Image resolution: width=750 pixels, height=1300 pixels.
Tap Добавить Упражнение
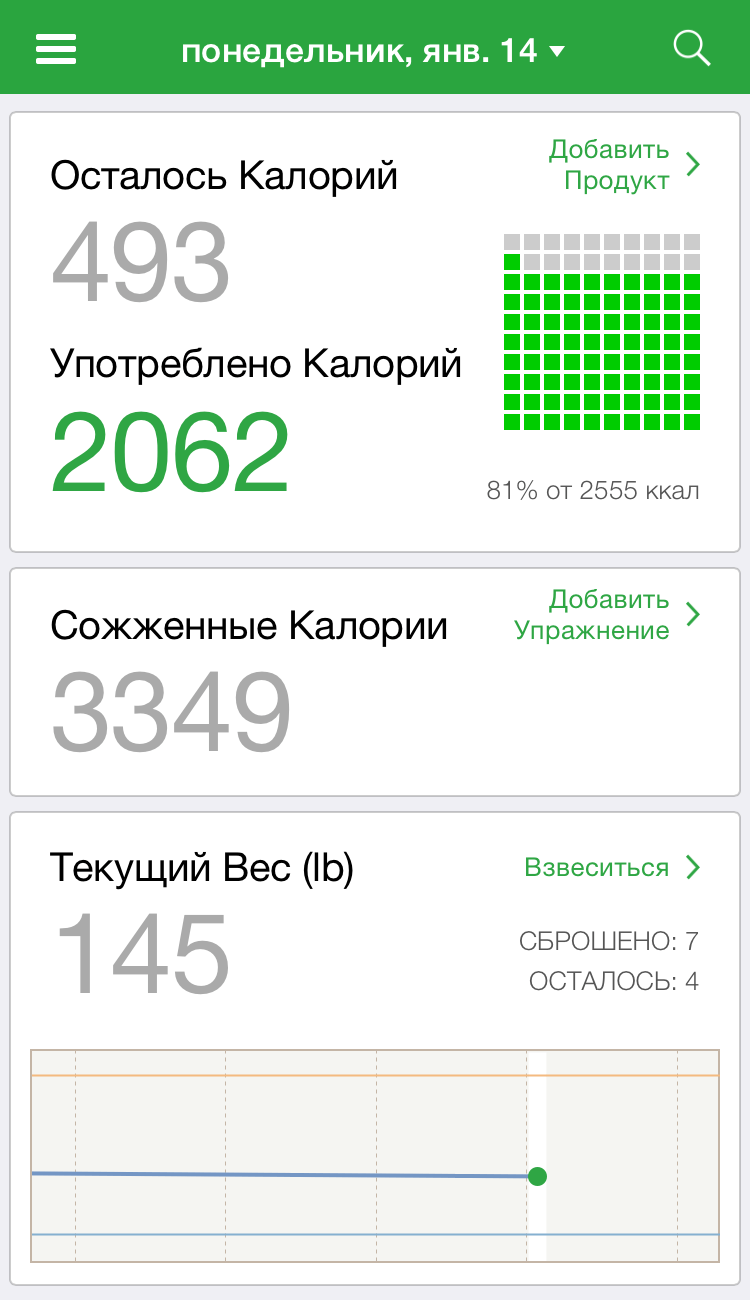coord(607,615)
